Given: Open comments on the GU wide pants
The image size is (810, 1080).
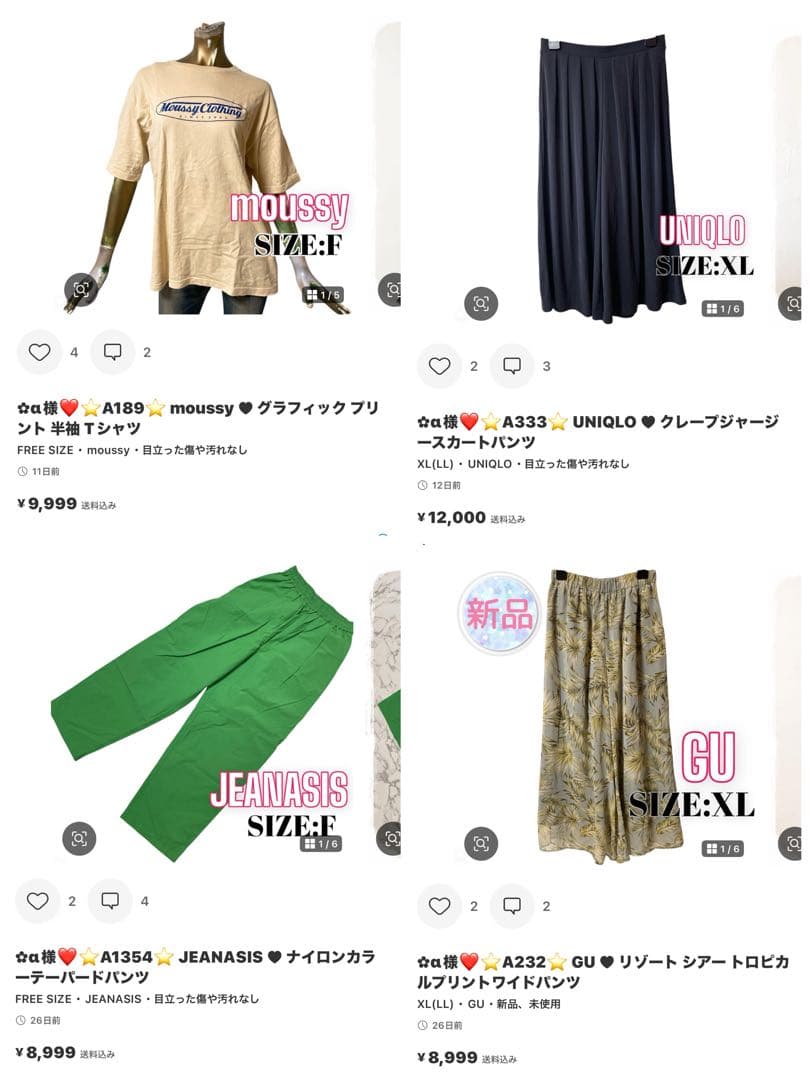Looking at the screenshot, I should pos(512,906).
